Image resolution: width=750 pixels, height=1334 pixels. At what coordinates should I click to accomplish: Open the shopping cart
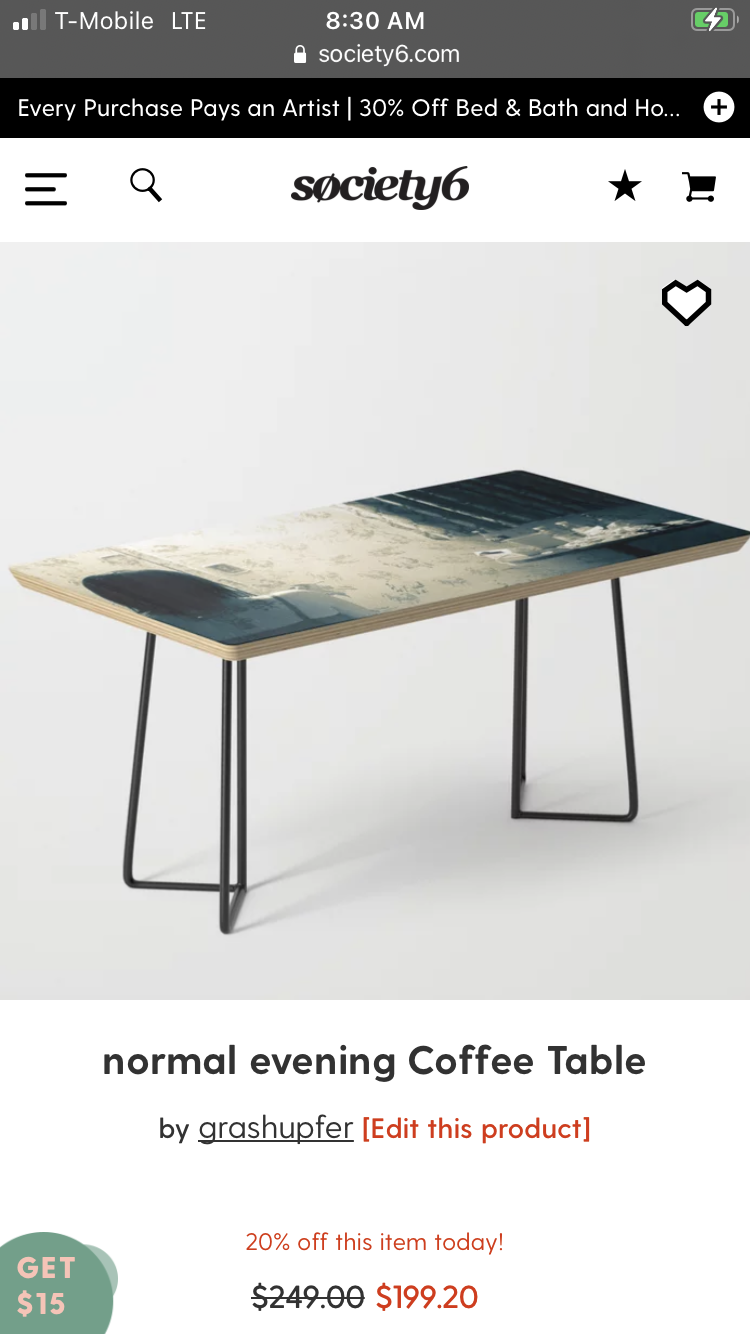click(700, 186)
